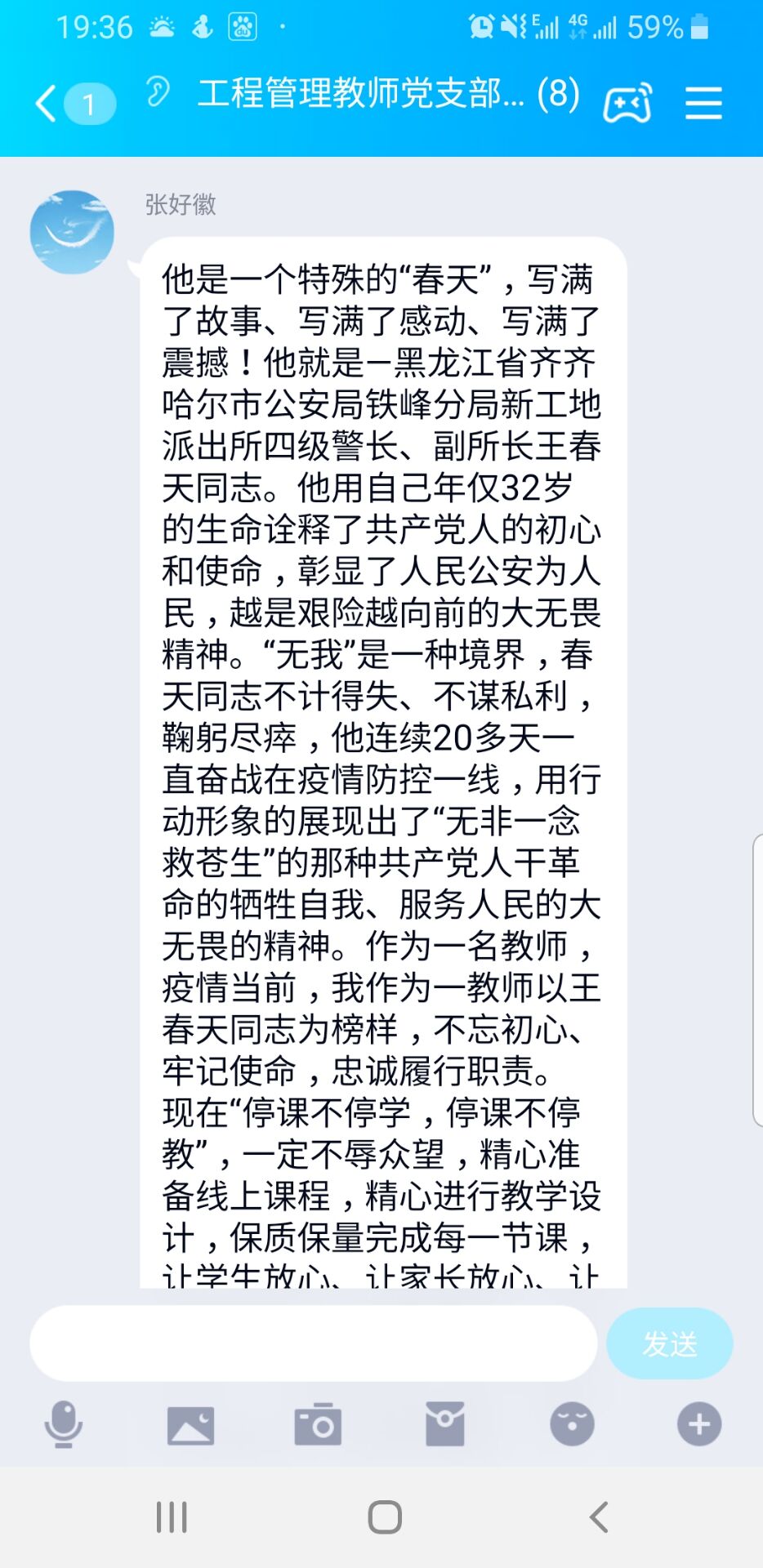Go to the home screen
Image resolution: width=763 pixels, height=1568 pixels.
384,1517
